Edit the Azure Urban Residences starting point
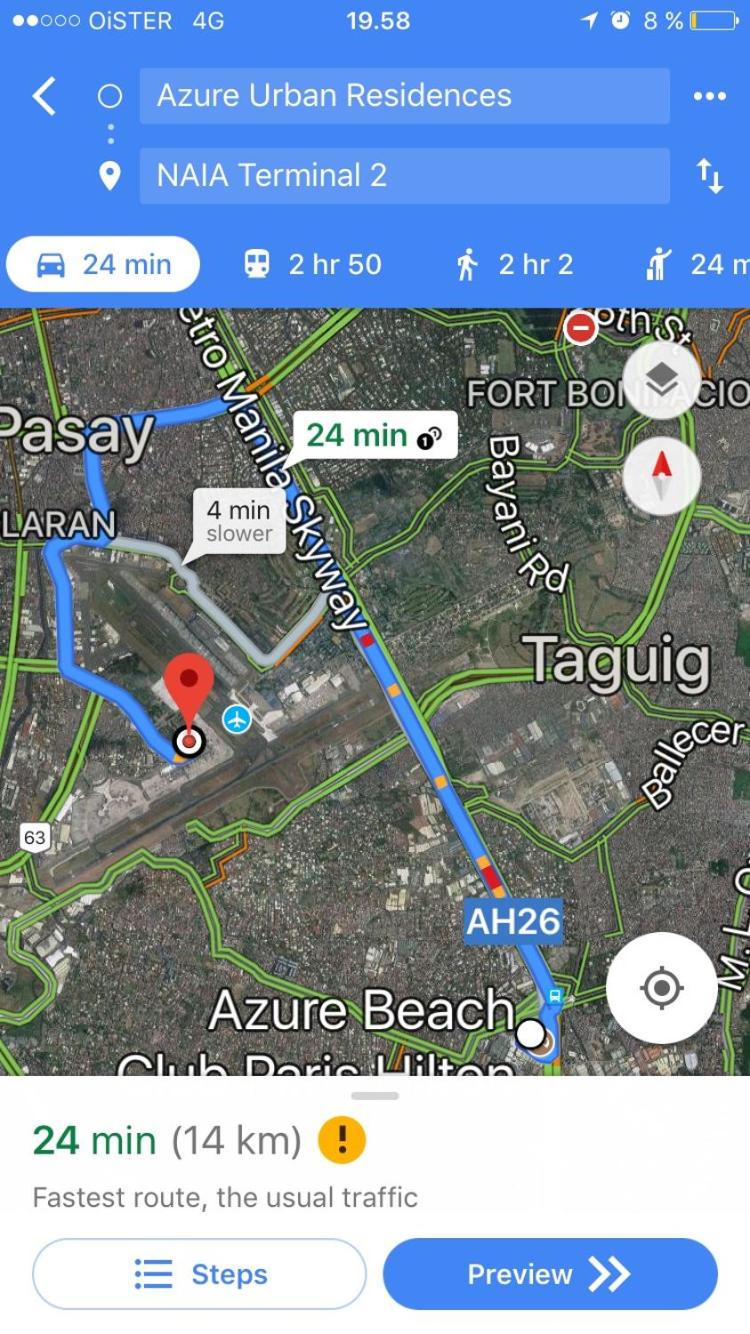The height and width of the screenshot is (1334, 750). point(404,96)
